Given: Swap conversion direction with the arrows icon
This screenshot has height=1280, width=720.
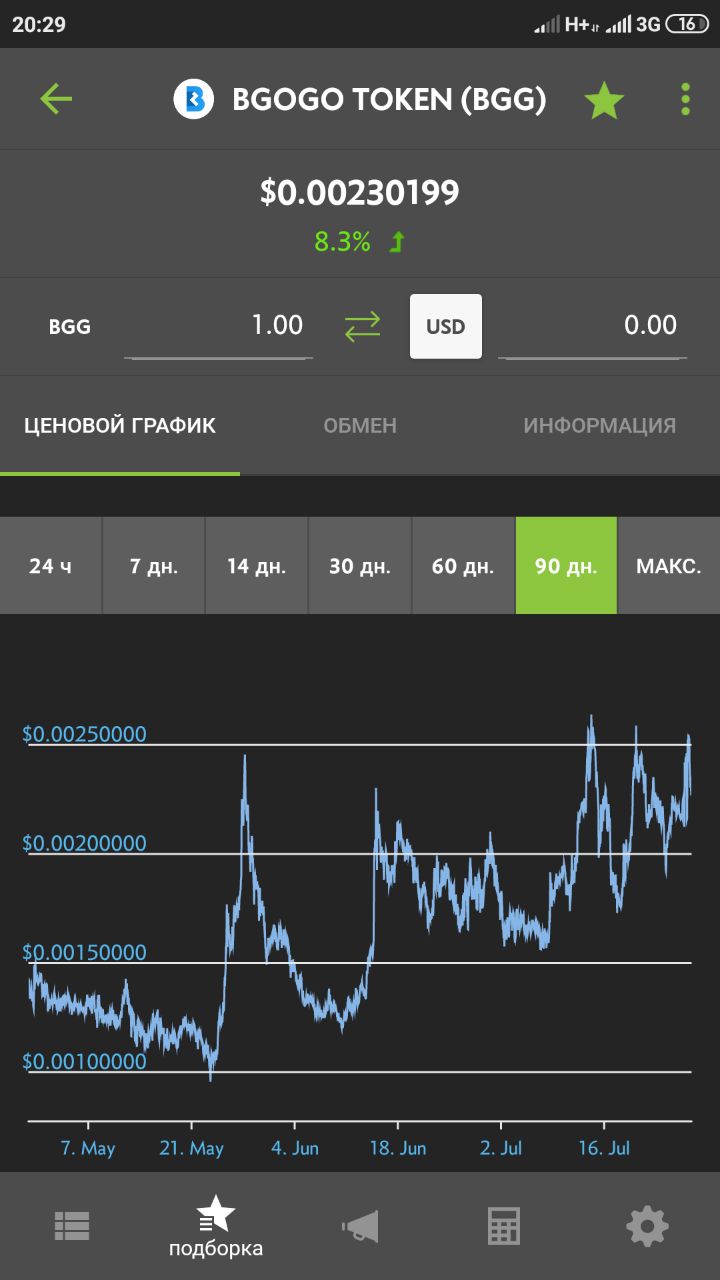Looking at the screenshot, I should click(362, 326).
